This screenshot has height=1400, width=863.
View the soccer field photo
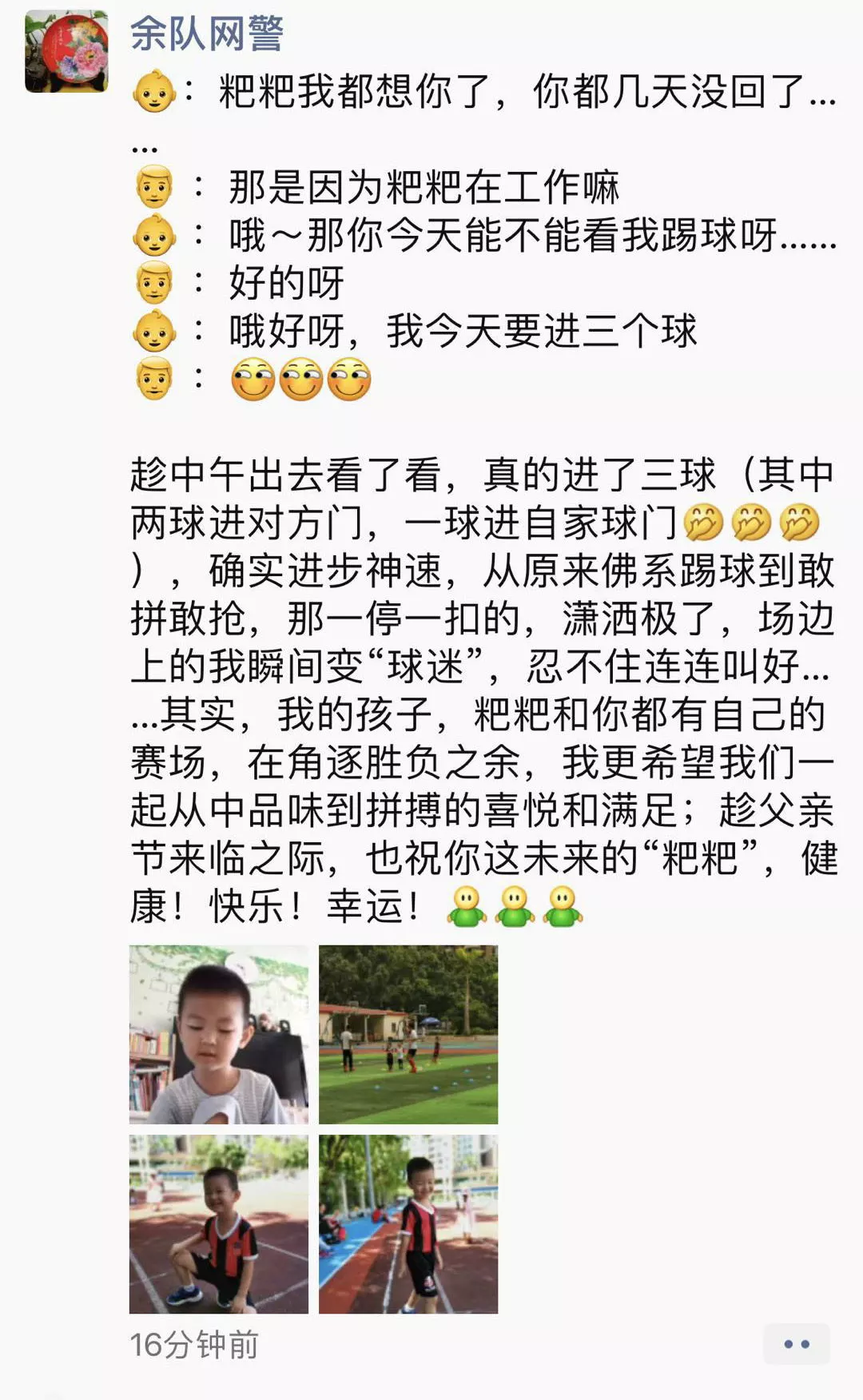(408, 1034)
